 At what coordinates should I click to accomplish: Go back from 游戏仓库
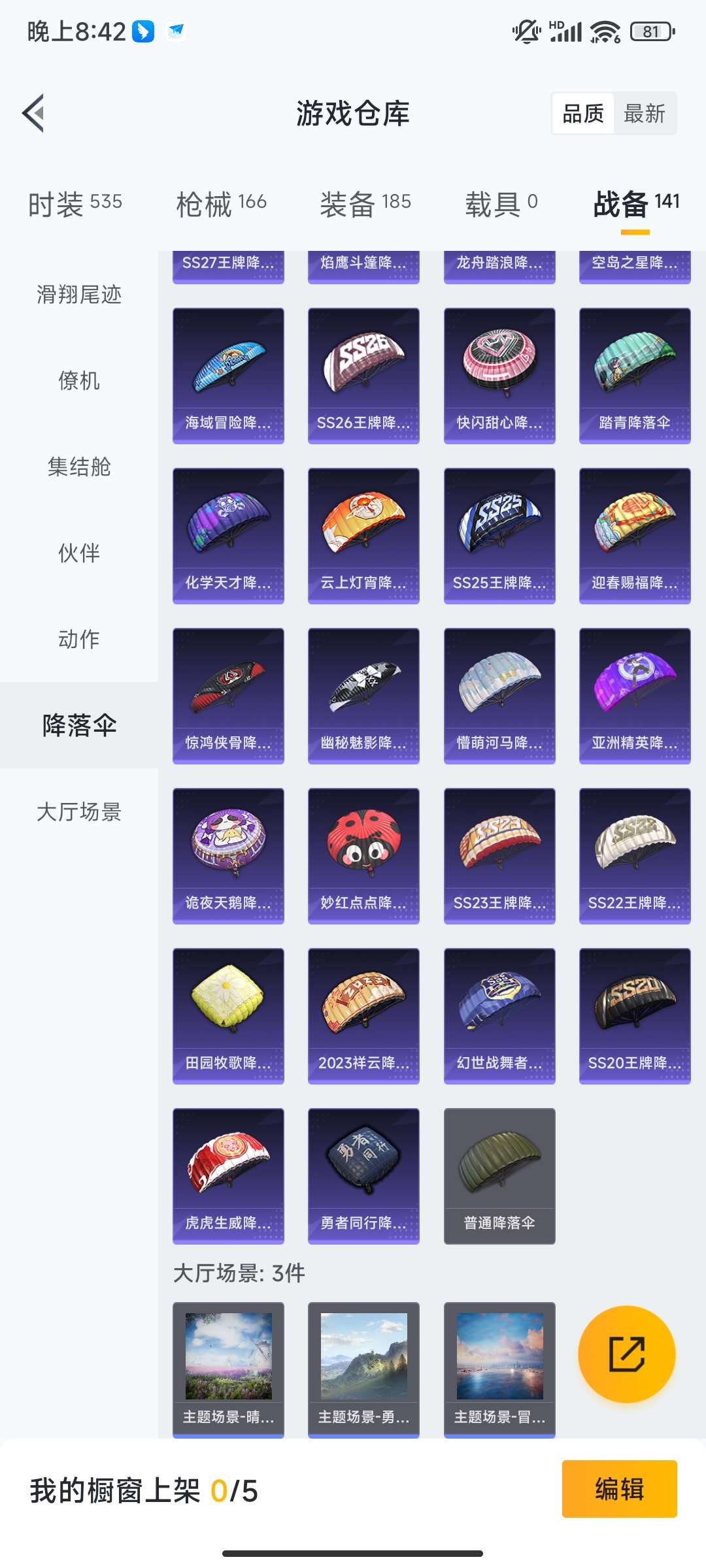[x=34, y=113]
